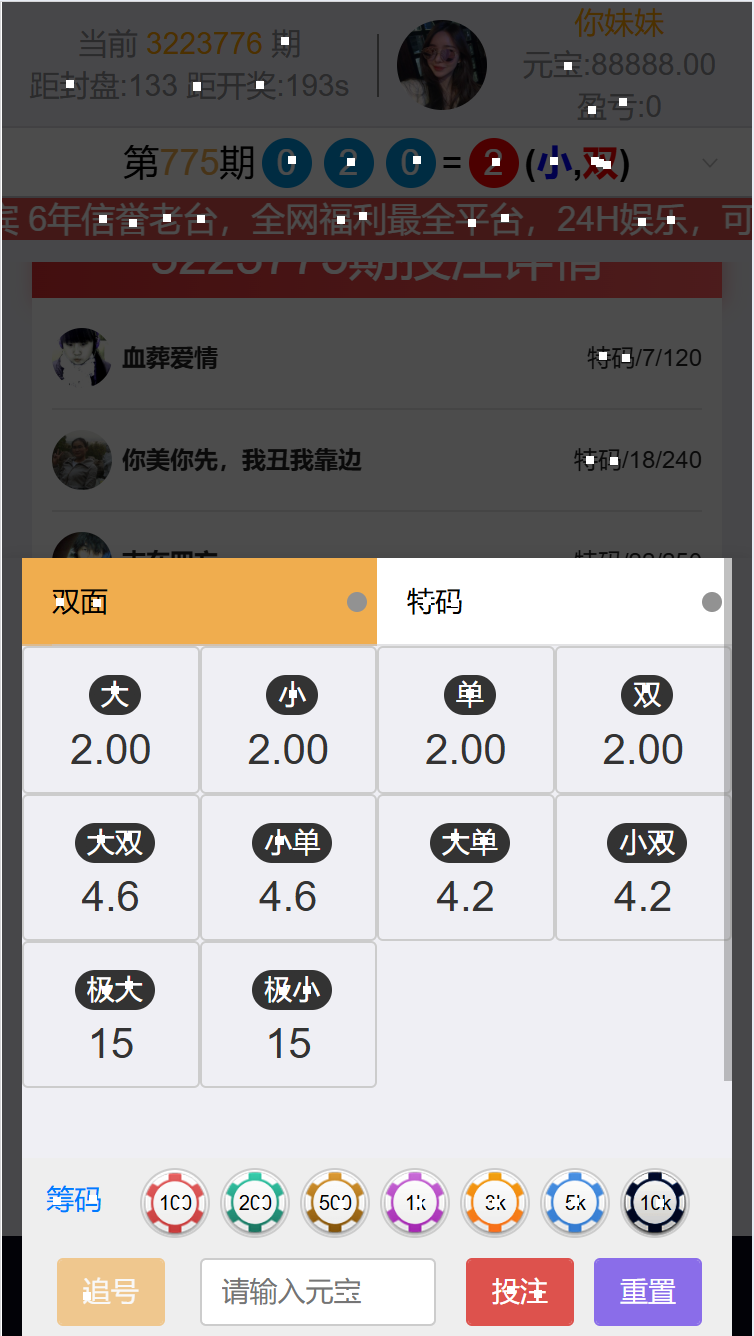Expand the draw results dropdown arrow
Screen dimensions: 754x1336
click(710, 163)
